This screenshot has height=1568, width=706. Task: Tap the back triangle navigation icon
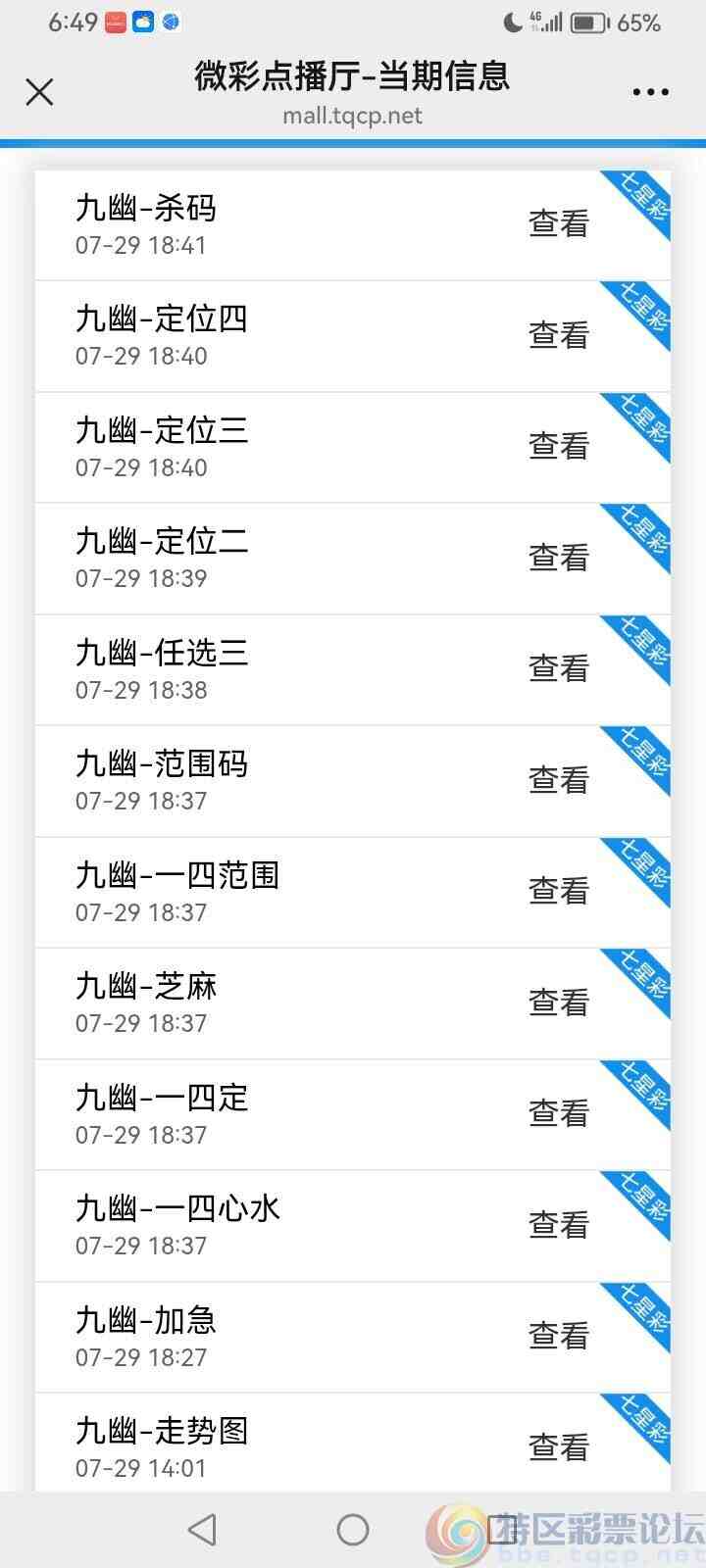click(201, 1529)
